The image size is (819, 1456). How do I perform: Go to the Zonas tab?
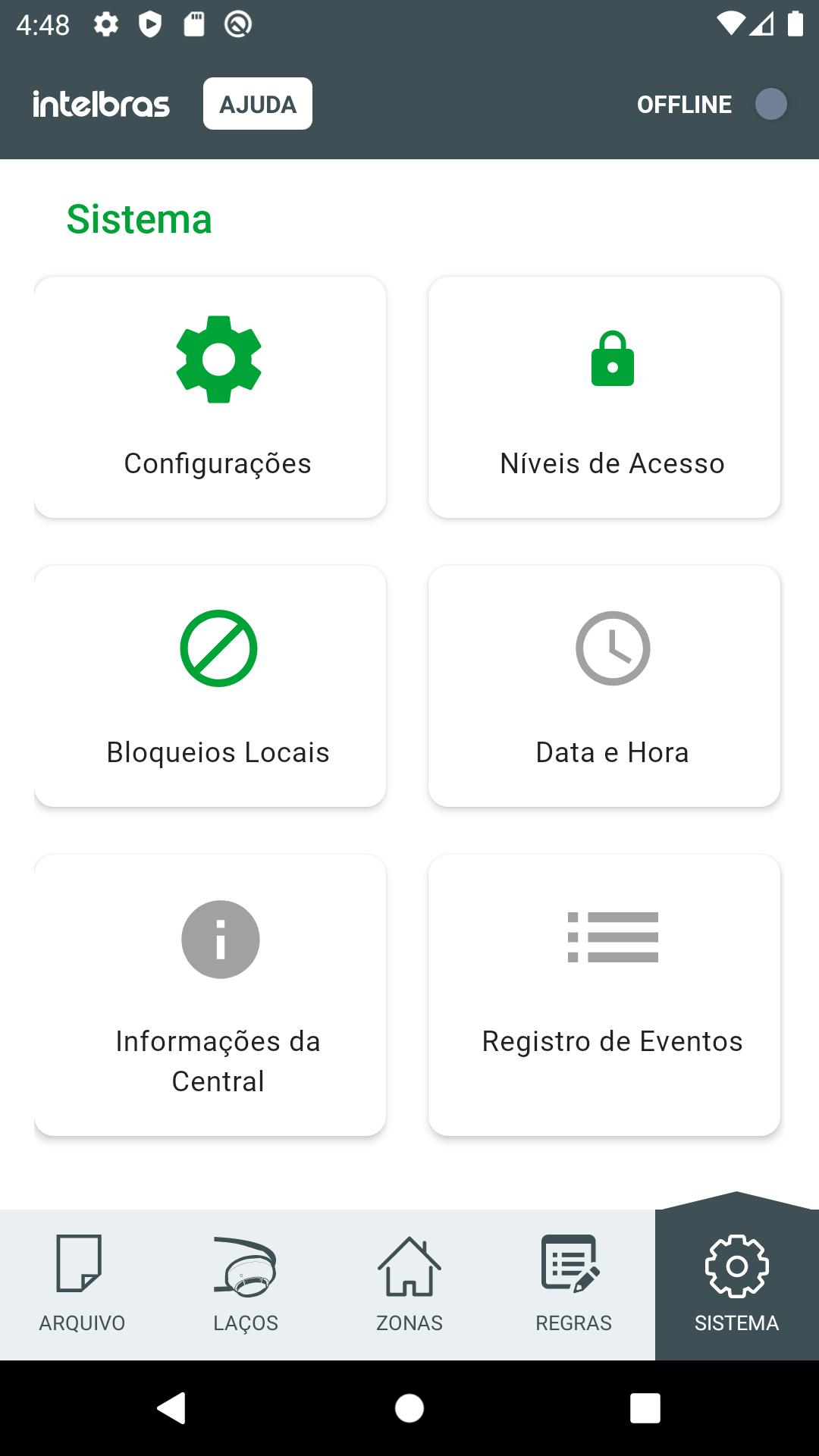[409, 1285]
